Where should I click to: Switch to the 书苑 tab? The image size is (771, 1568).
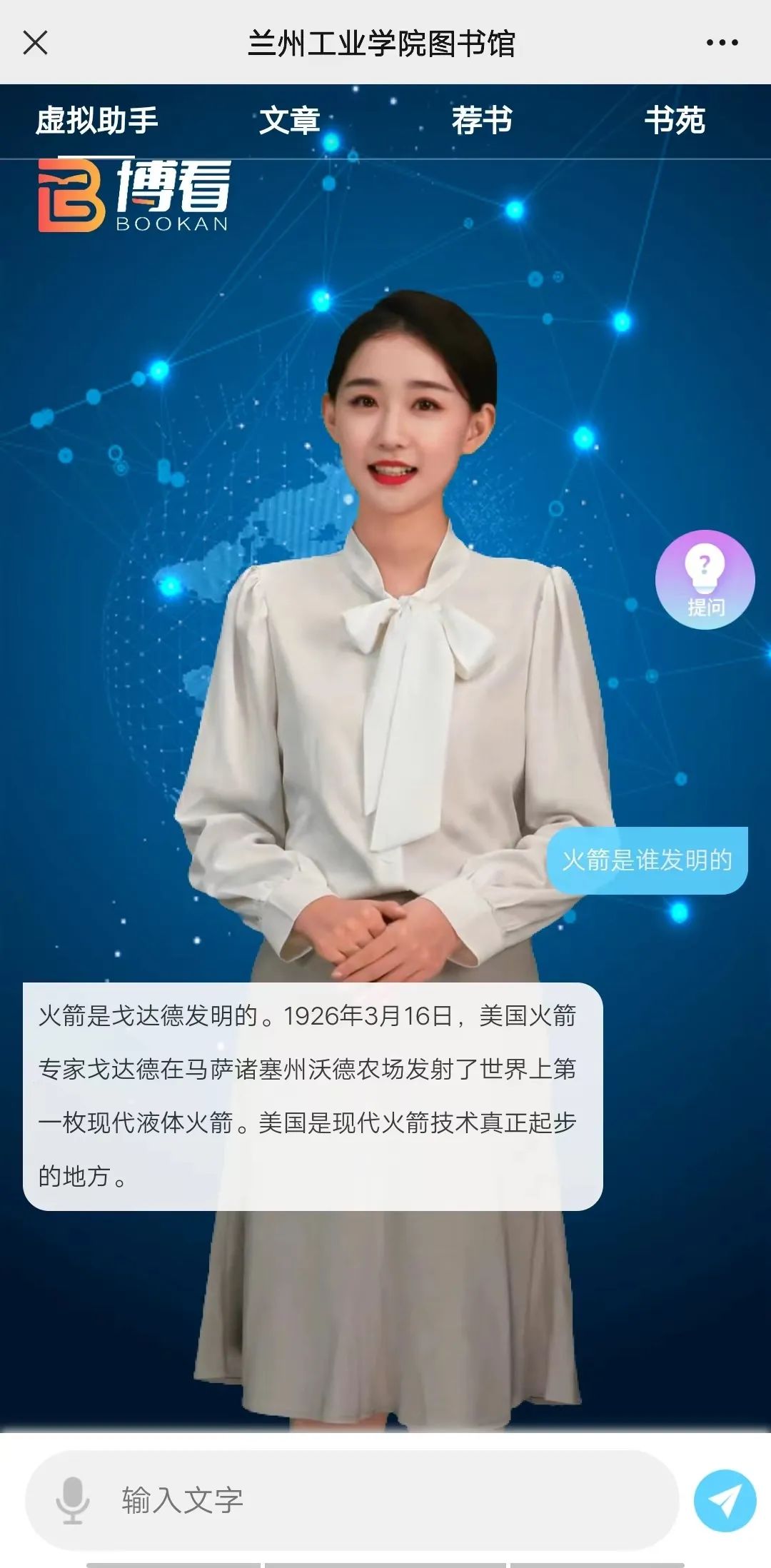(675, 120)
